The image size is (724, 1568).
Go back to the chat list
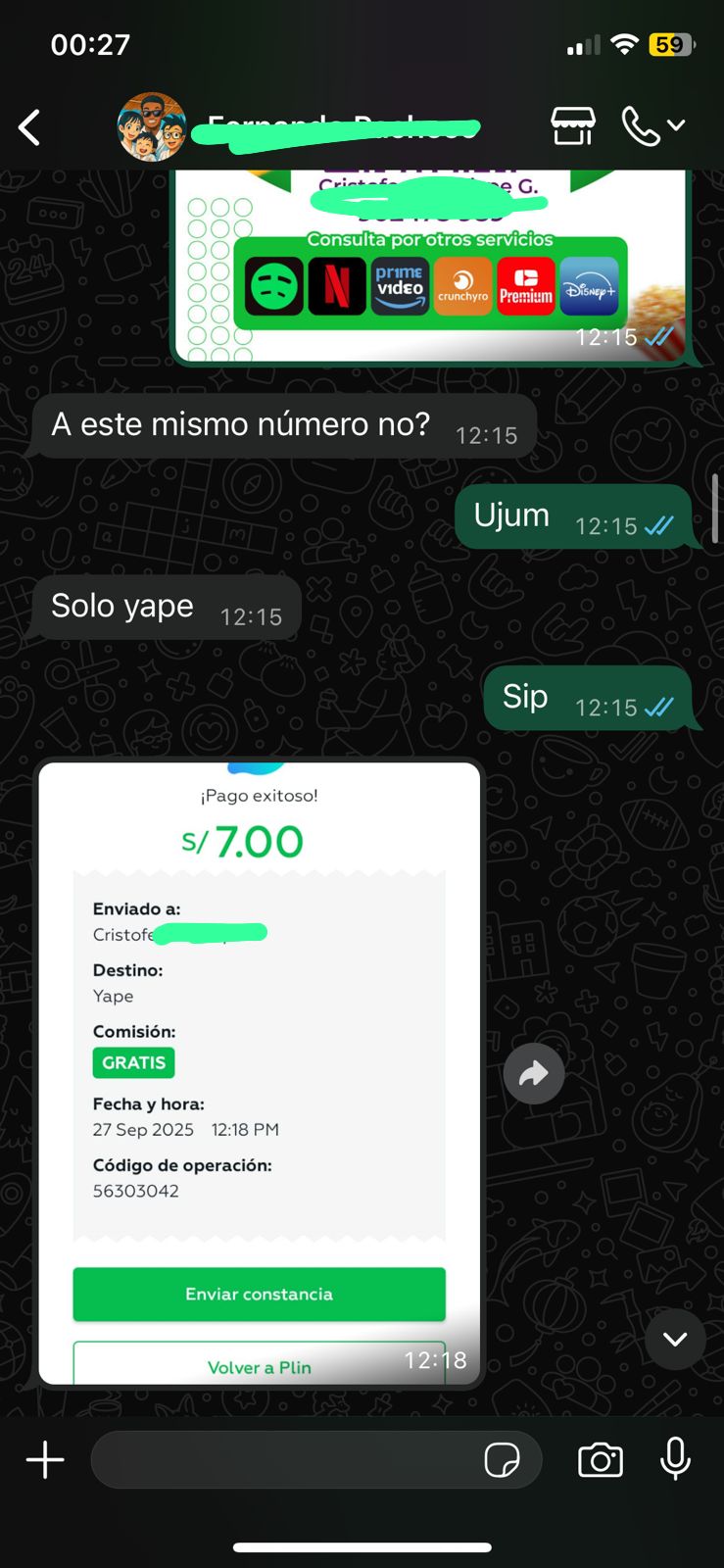[x=30, y=127]
